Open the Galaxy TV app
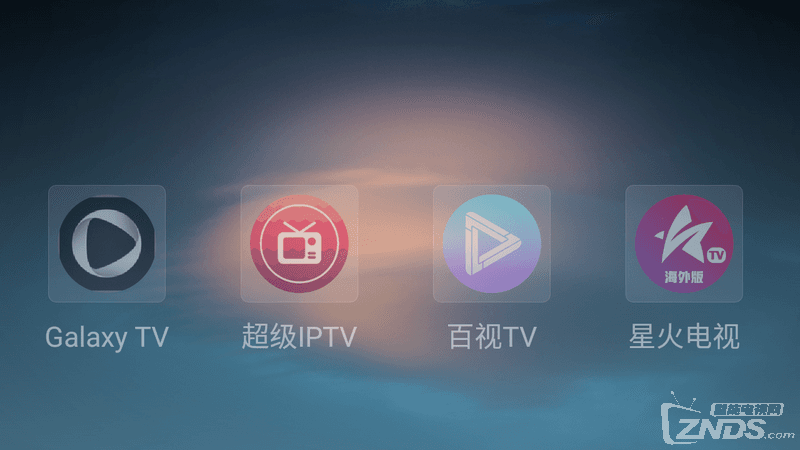The width and height of the screenshot is (800, 450). [x=107, y=244]
